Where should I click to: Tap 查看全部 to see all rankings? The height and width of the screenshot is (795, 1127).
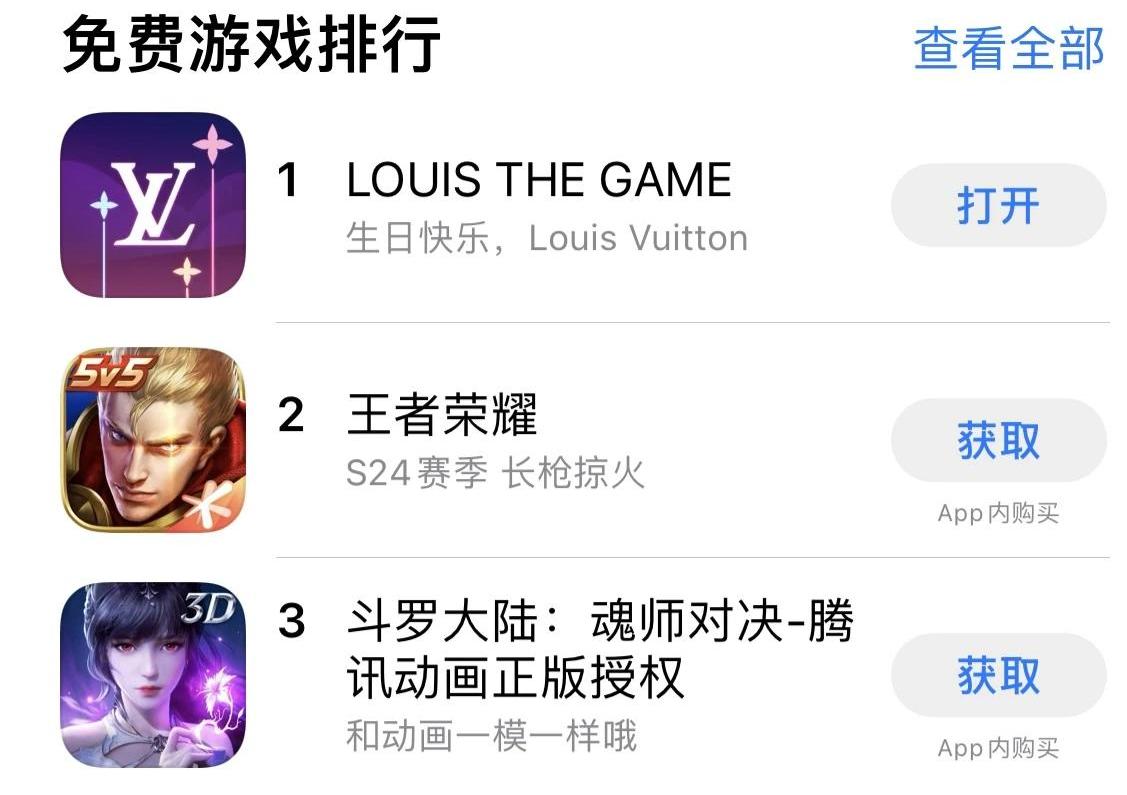(1008, 48)
